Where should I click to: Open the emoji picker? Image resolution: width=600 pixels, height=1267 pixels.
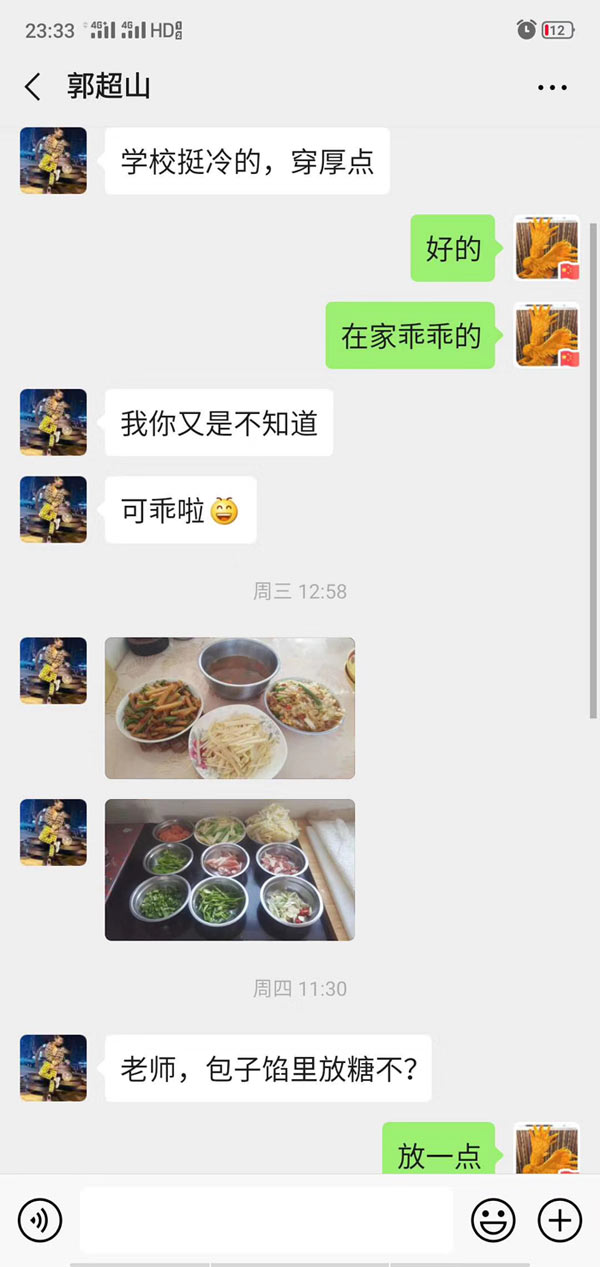[x=493, y=1220]
